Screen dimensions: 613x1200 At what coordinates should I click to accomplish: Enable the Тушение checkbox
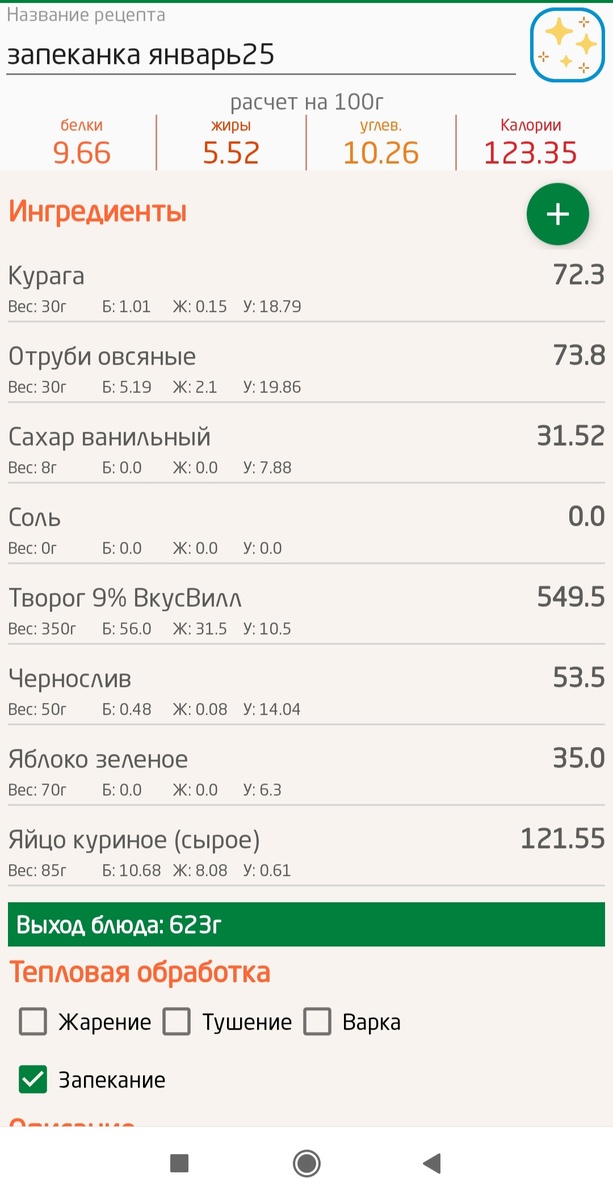point(177,1022)
